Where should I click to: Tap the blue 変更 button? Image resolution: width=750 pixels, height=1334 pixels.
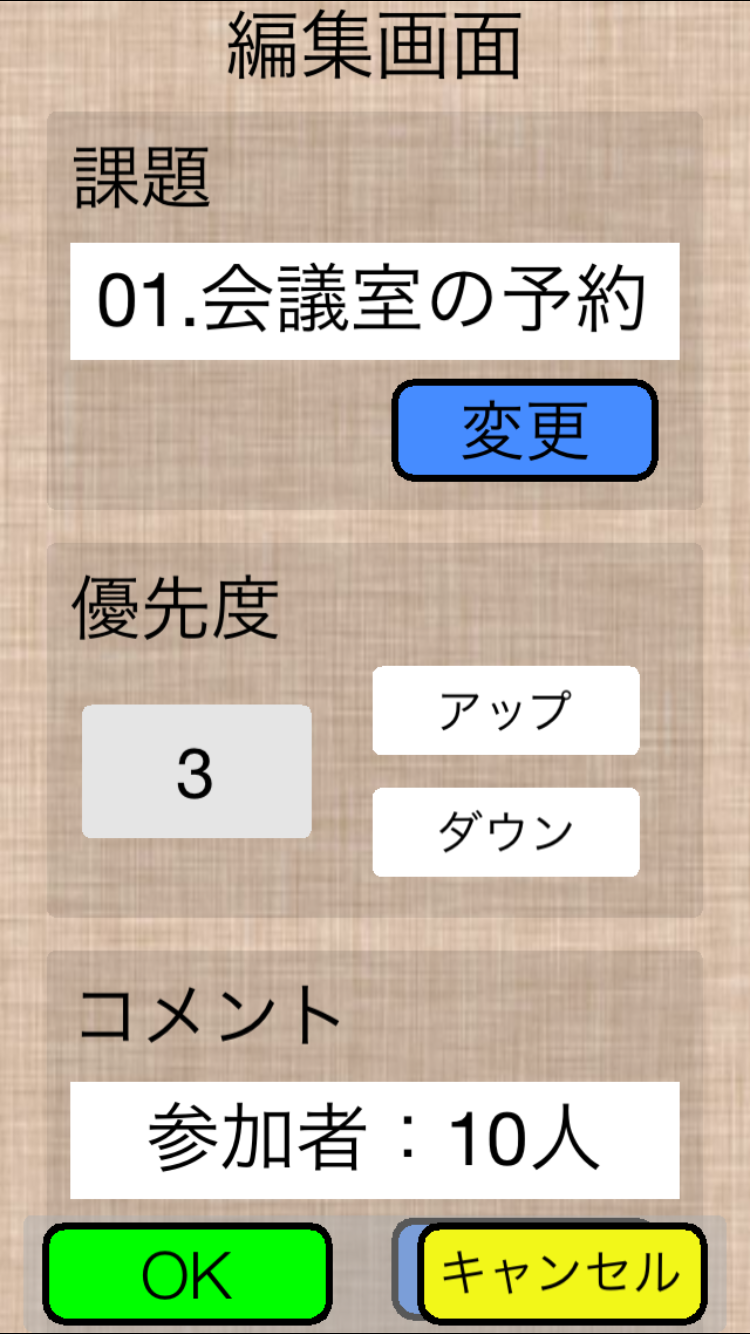pos(525,430)
